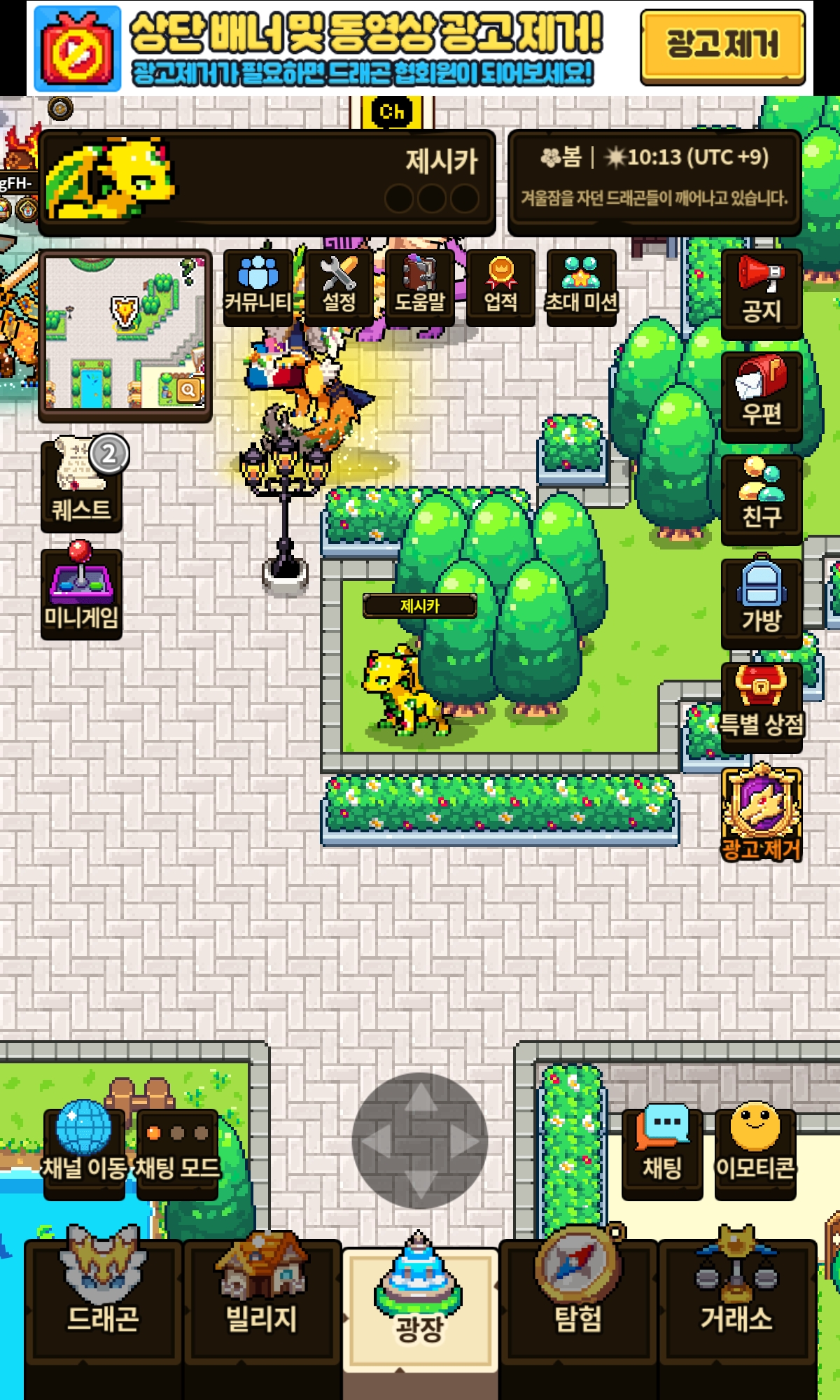Switch to the 드래곤 tab
Viewport: 840px width, 1400px height.
tap(104, 1301)
